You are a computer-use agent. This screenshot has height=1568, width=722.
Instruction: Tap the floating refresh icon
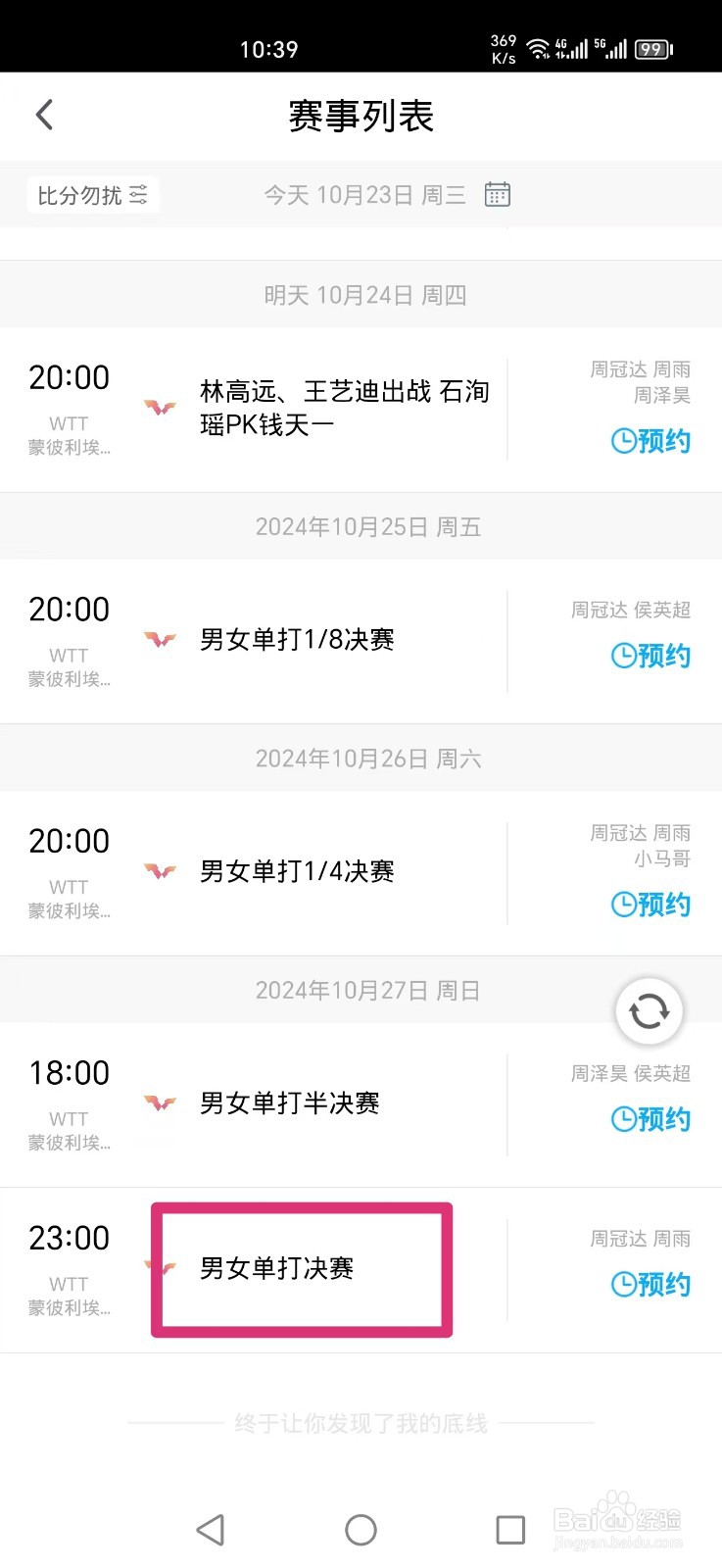648,1010
